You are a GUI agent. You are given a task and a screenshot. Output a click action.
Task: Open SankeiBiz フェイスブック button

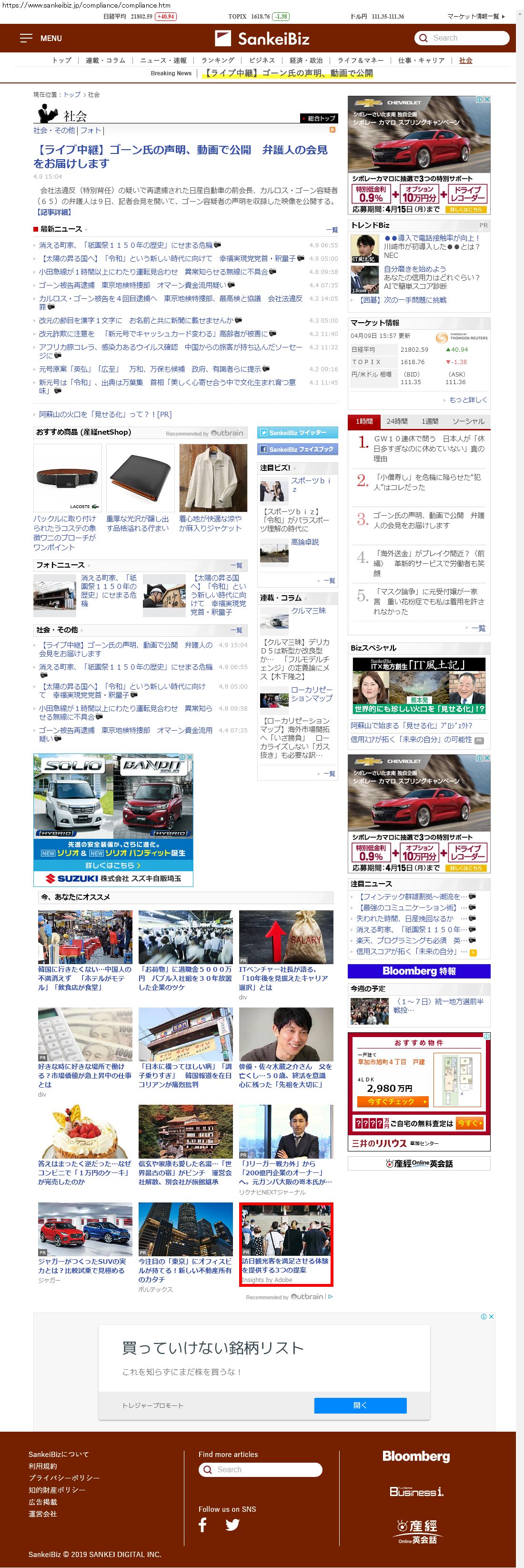point(297,449)
